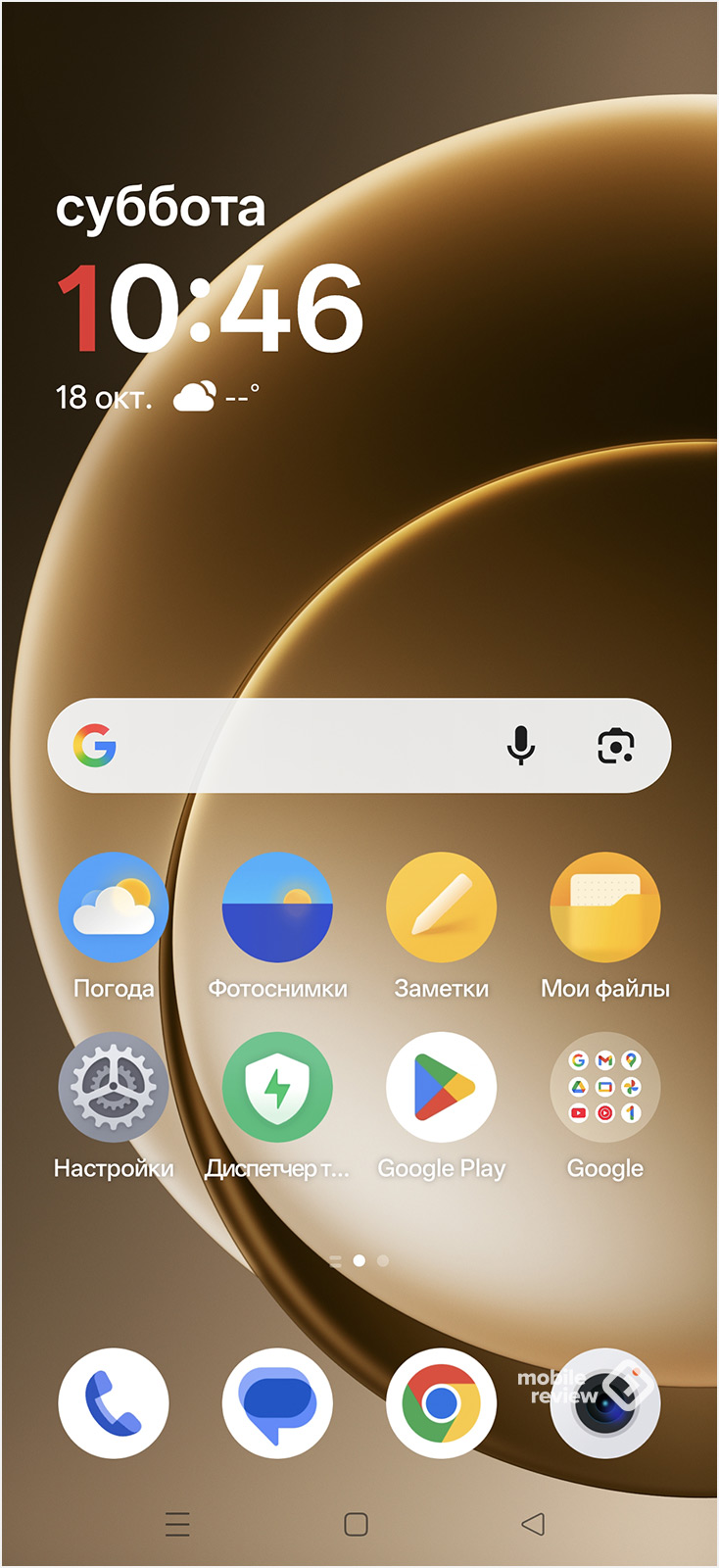Open the Google Play store
The width and height of the screenshot is (719, 1568).
click(441, 1087)
